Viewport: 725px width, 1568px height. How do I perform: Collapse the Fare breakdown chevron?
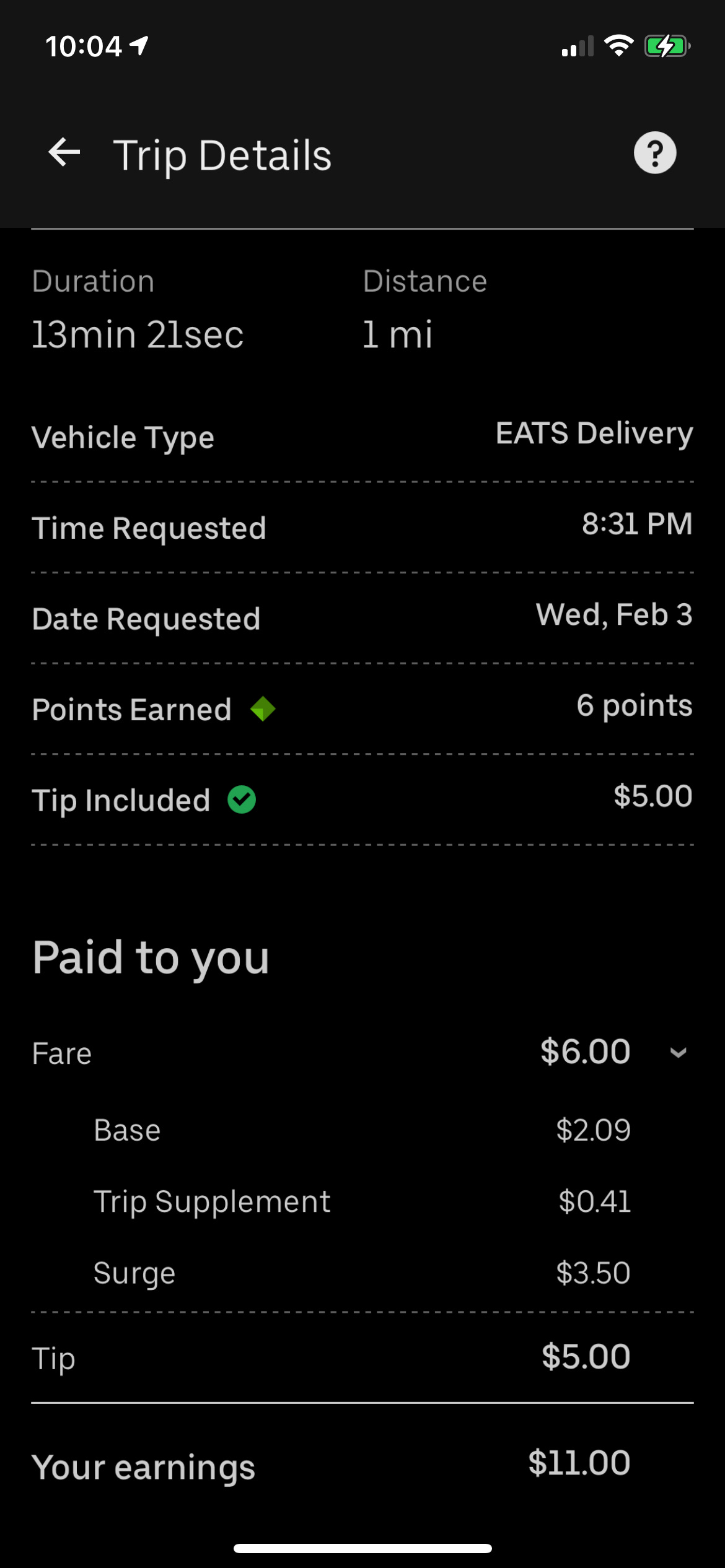pos(679,1053)
